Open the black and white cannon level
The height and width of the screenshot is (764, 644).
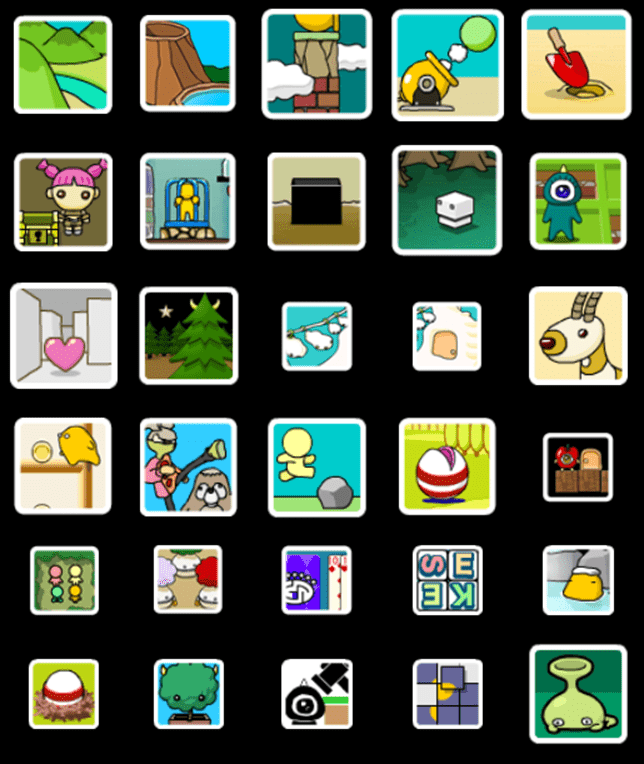click(x=317, y=694)
